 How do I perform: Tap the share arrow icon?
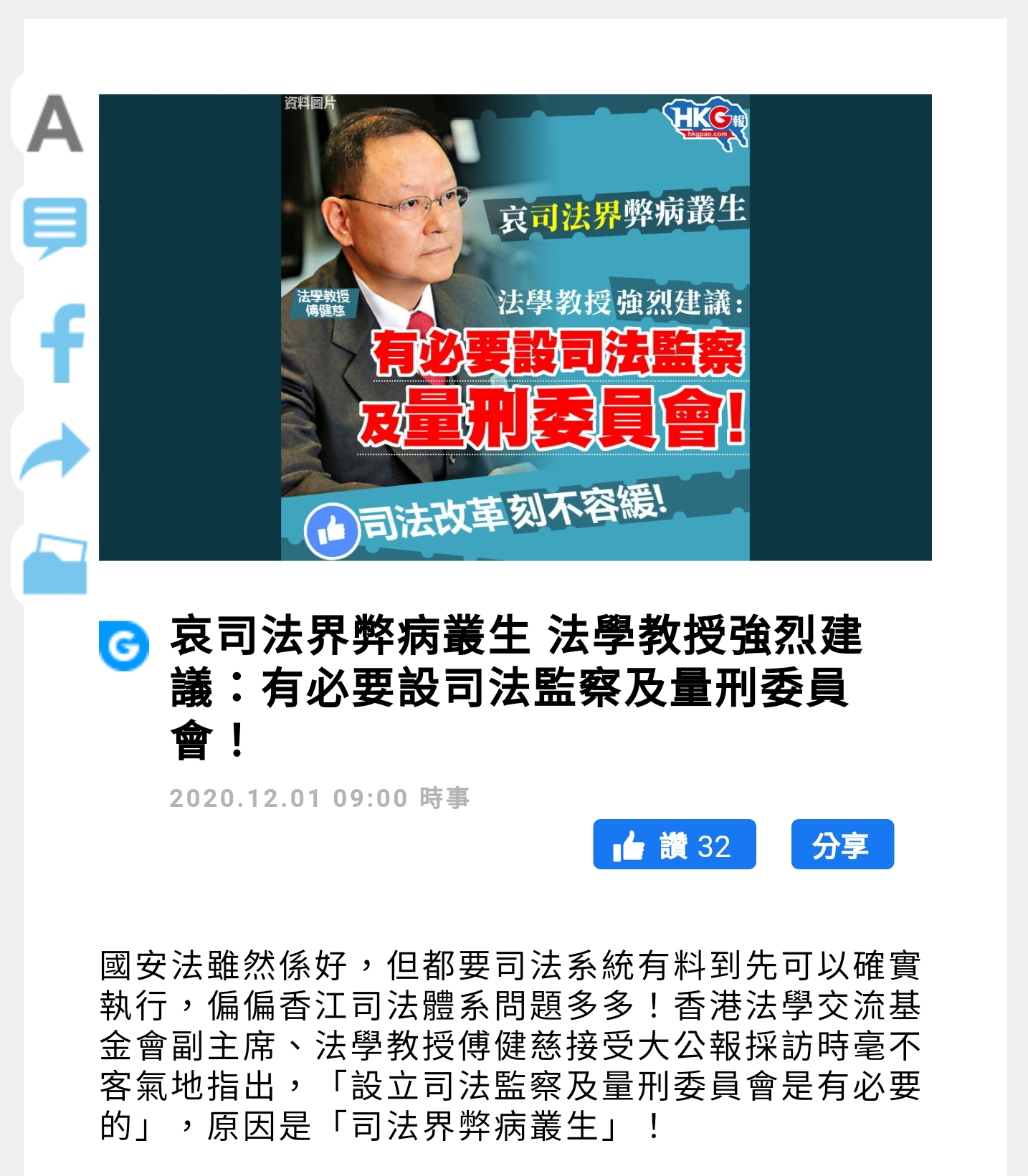(55, 452)
